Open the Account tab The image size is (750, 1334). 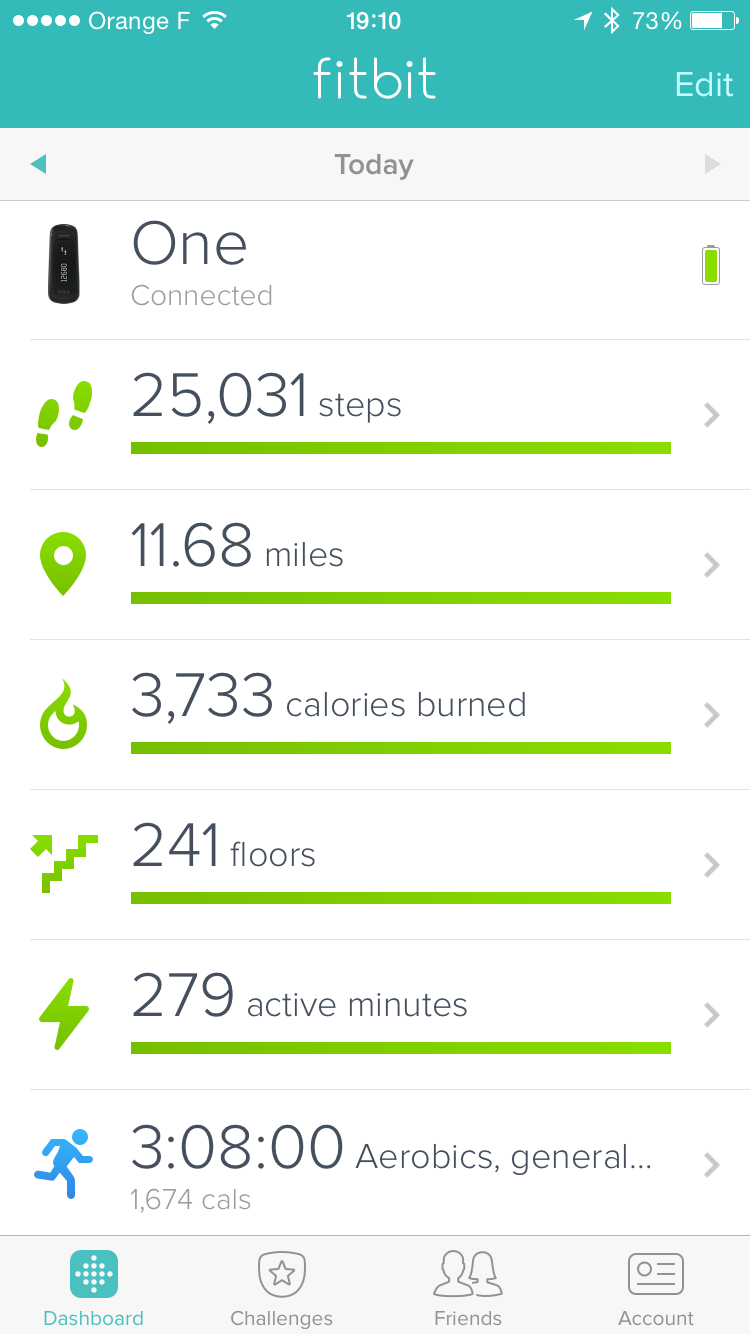pyautogui.click(x=656, y=1287)
